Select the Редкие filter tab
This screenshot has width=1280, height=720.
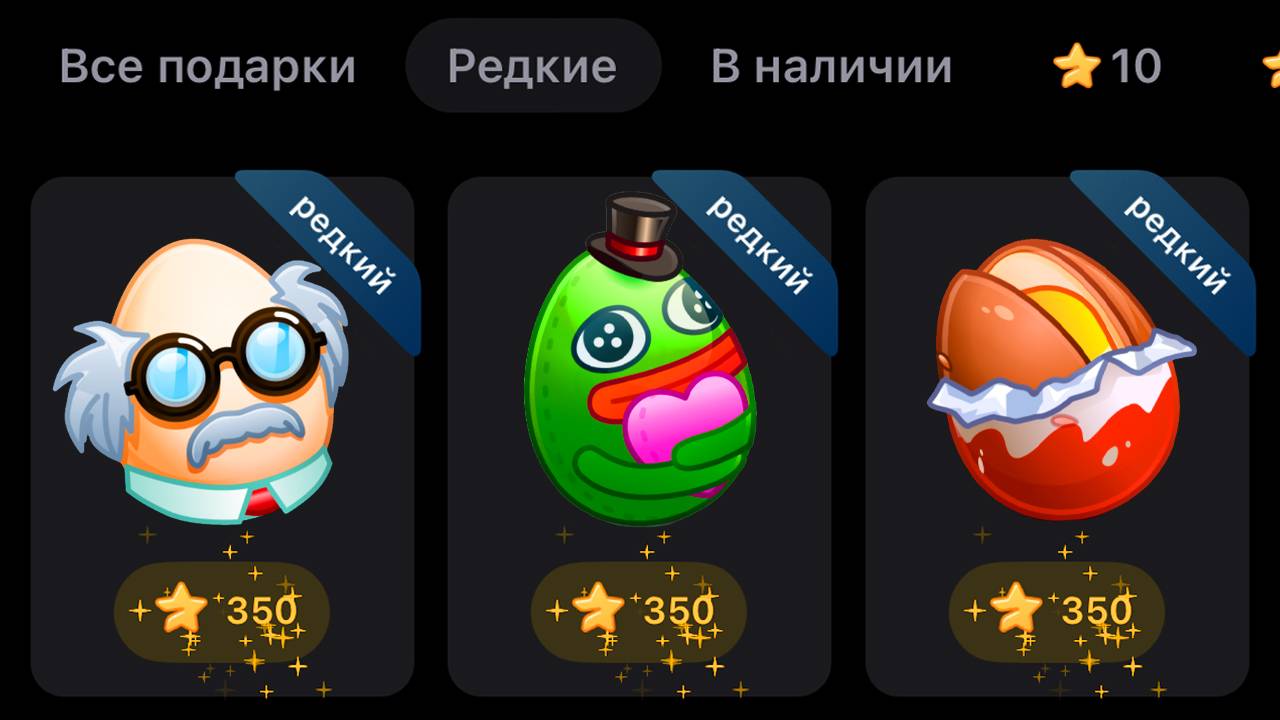(x=532, y=67)
